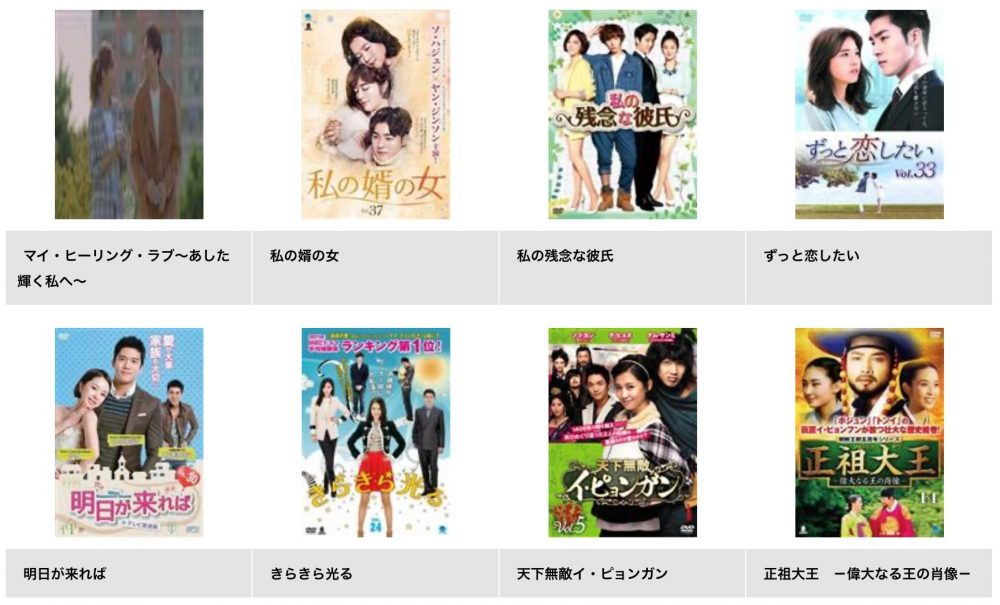Open the マイ・ヒーリング・ラブ drama tile
This screenshot has width=1000, height=605.
point(129,115)
